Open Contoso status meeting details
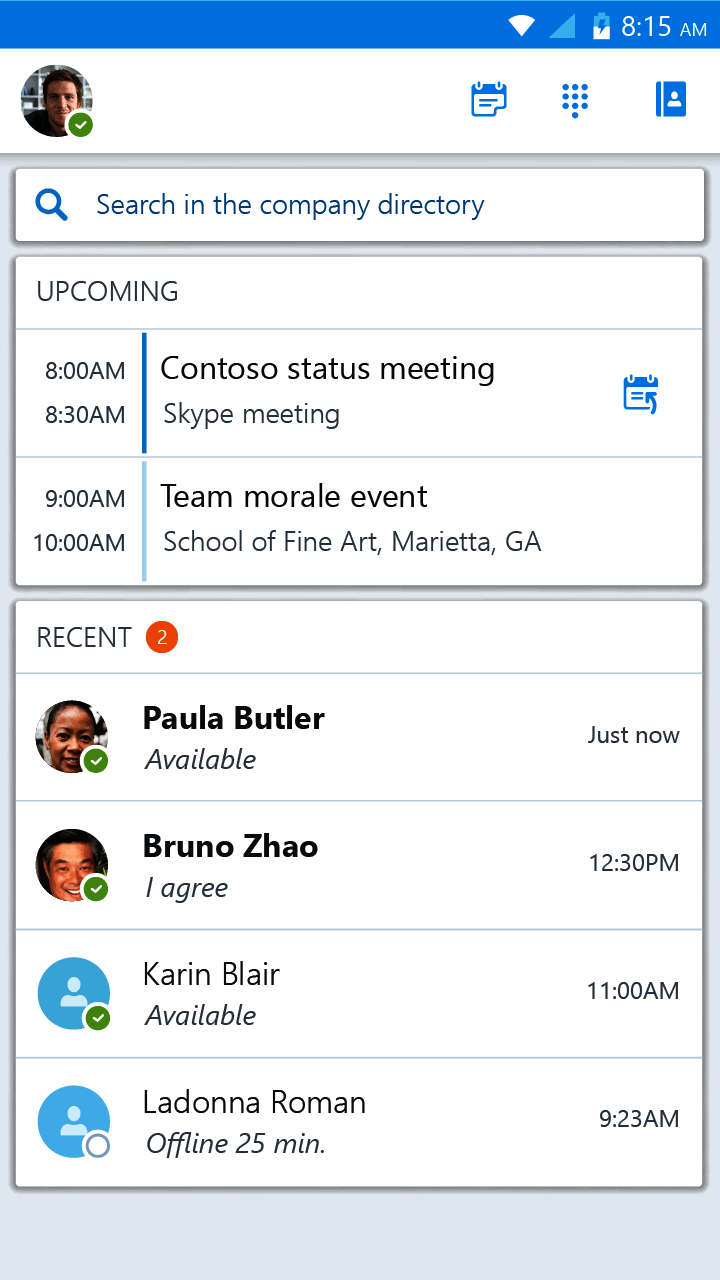The image size is (720, 1280). [x=328, y=390]
